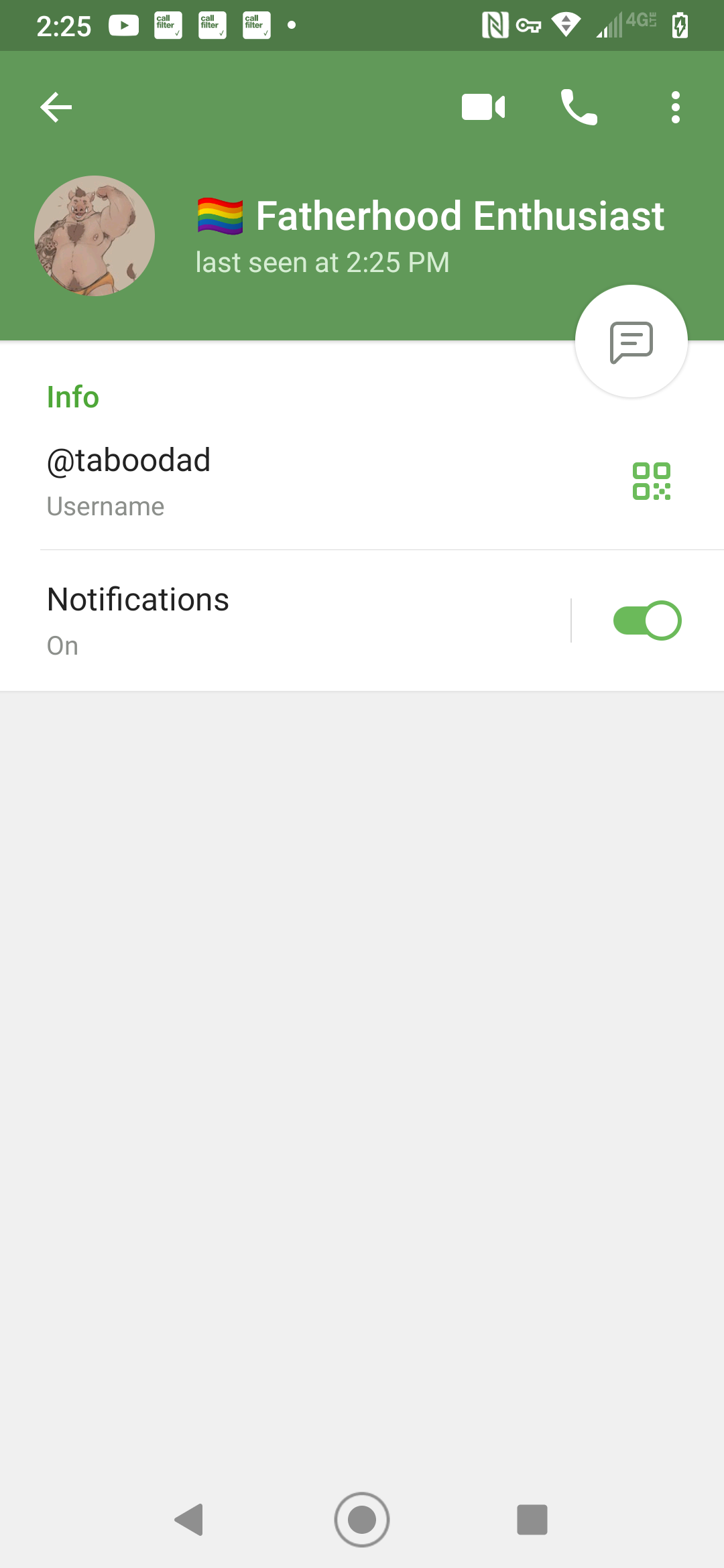Show the QR code for @taboodad
This screenshot has width=724, height=1568.
coord(652,481)
